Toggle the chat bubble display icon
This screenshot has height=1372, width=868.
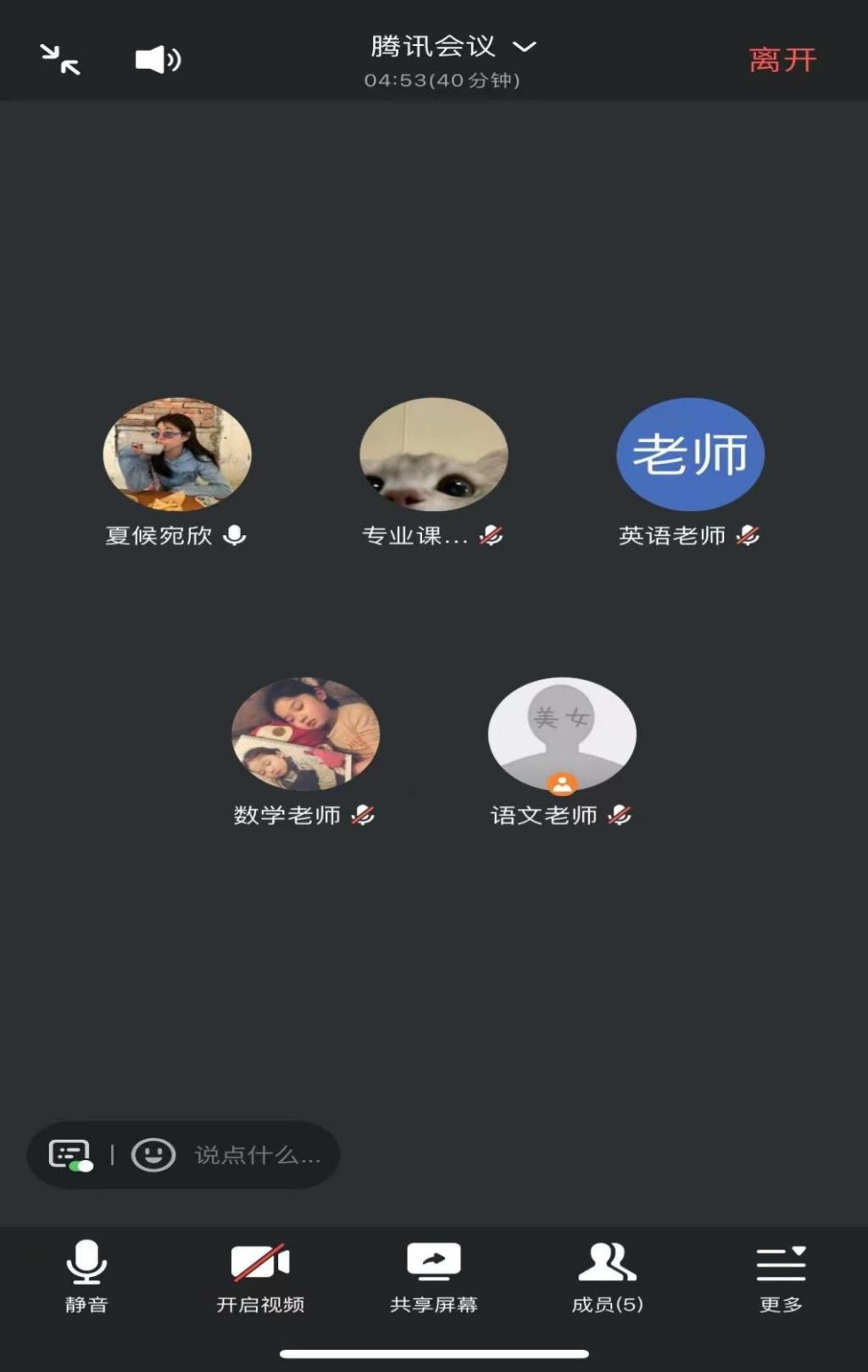(x=70, y=1155)
